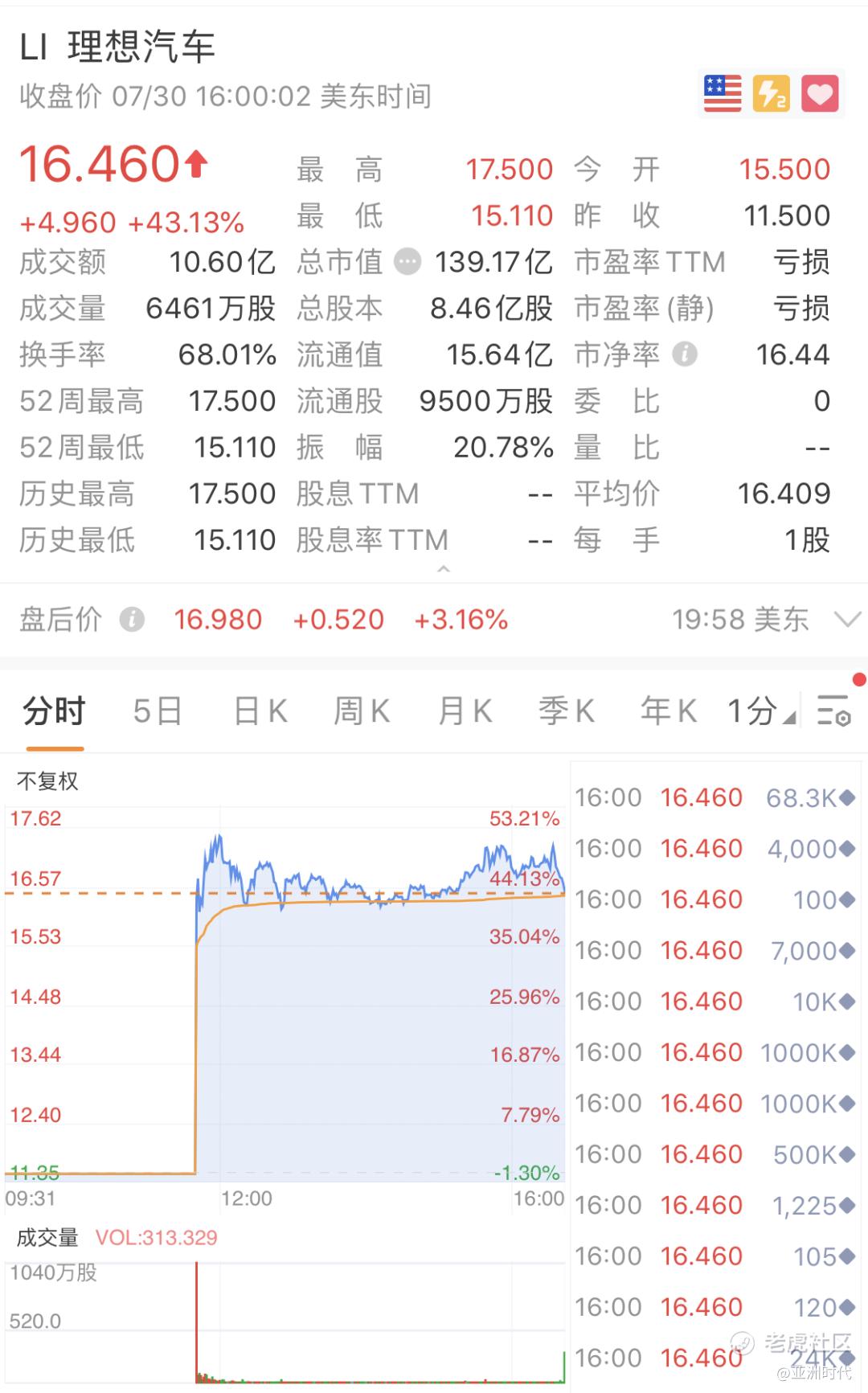
Task: Change the 不复权 adjustment setting
Action: (47, 781)
